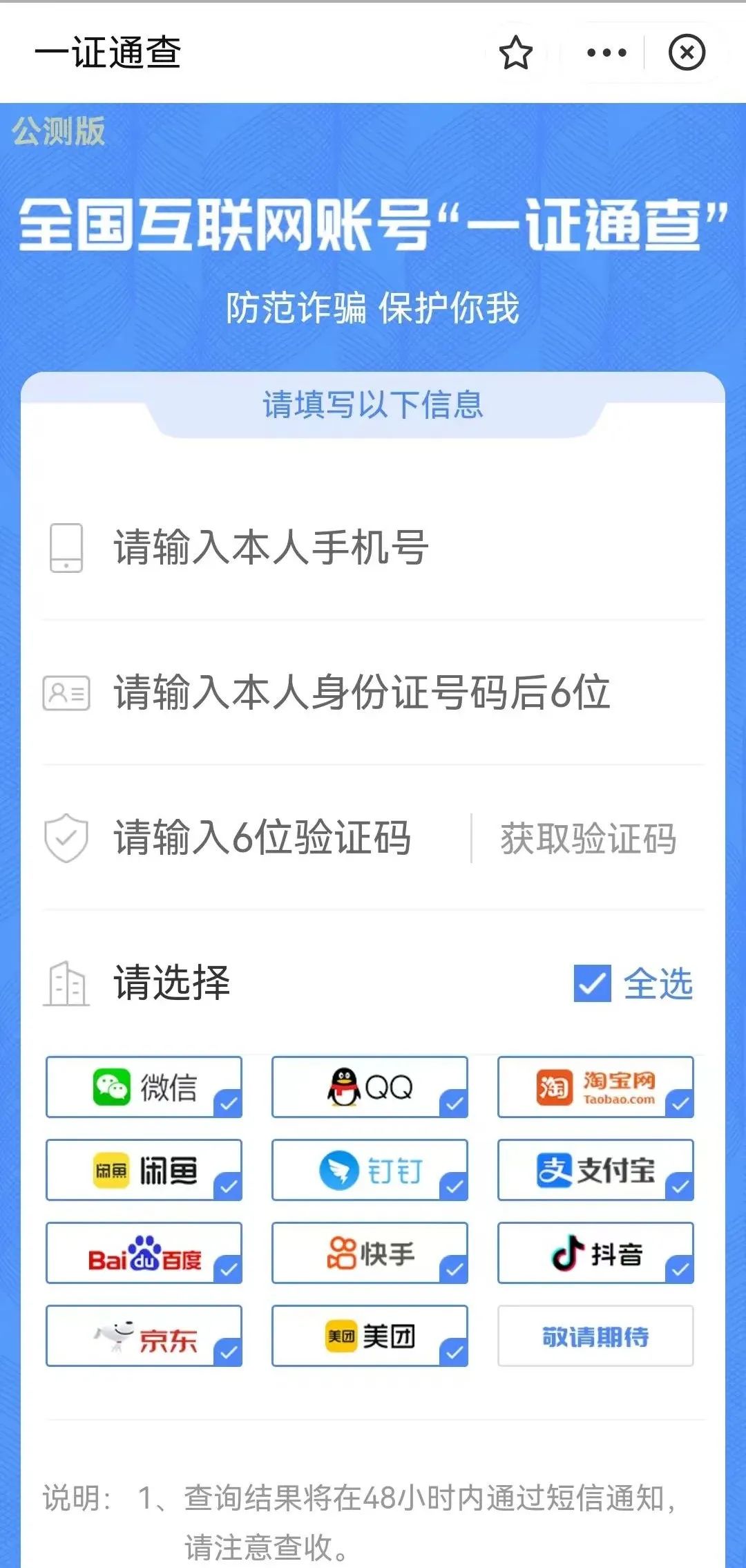Screen dimensions: 746x1568
Task: Deselect the 抖音 option
Action: point(595,1253)
